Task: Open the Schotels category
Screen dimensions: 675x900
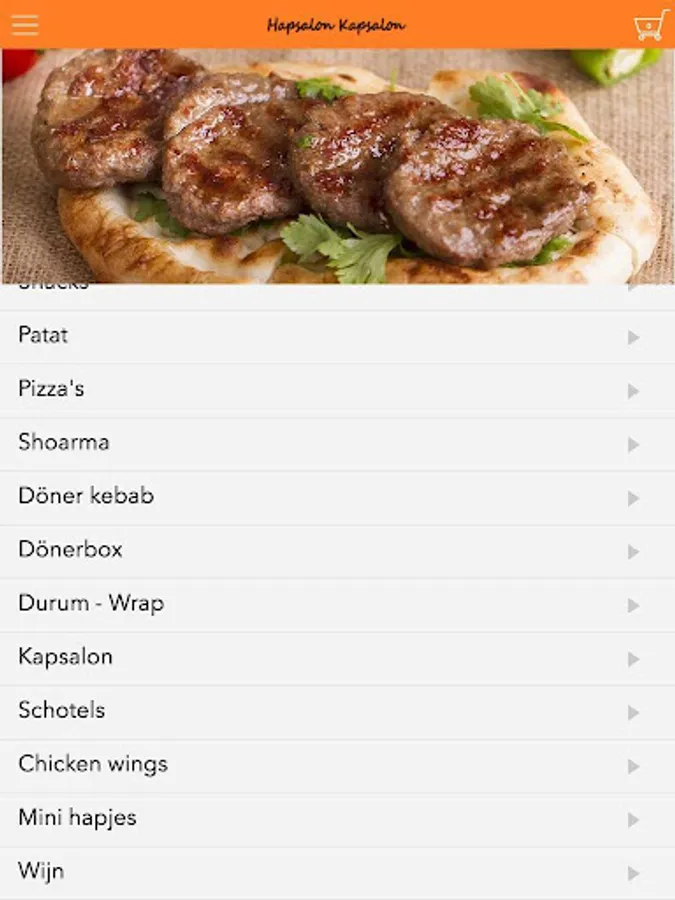Action: [337, 711]
